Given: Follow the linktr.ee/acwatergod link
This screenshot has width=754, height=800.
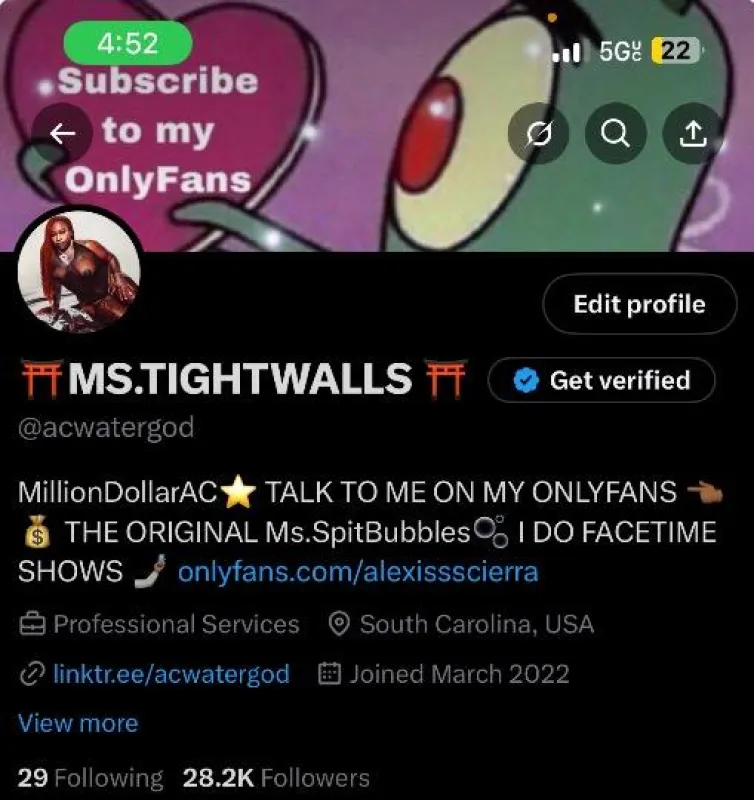Looking at the screenshot, I should (x=170, y=674).
